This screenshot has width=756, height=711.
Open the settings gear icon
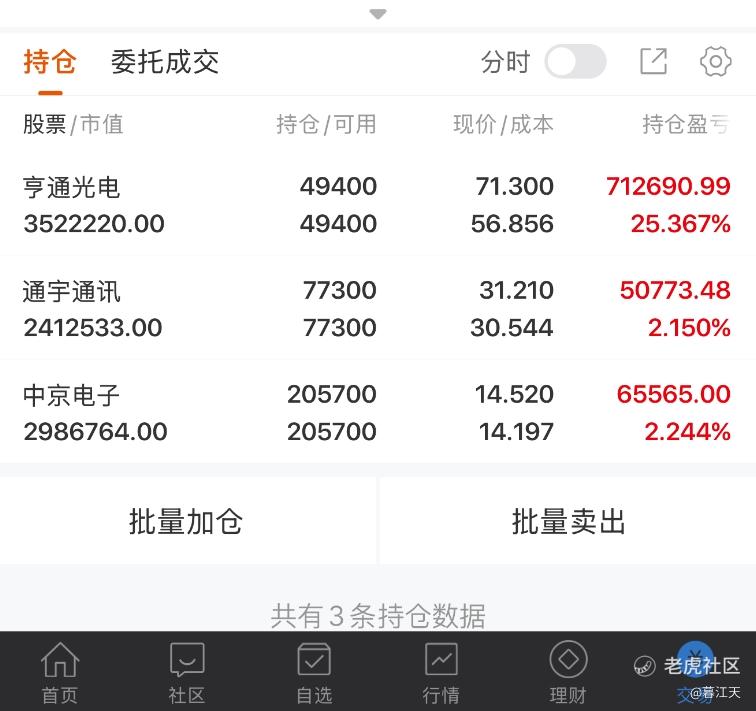click(x=716, y=61)
